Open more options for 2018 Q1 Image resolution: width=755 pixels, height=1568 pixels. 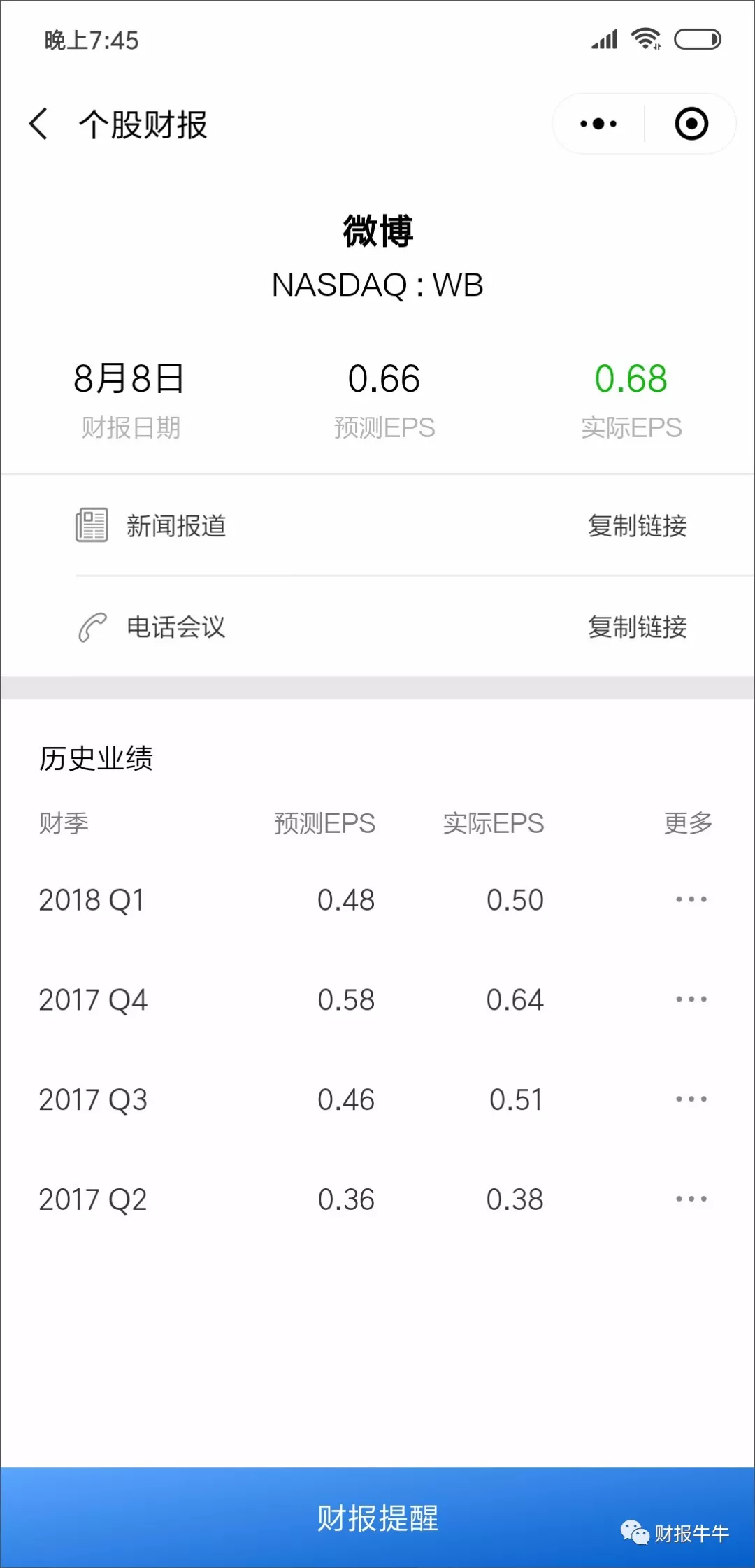(x=691, y=899)
